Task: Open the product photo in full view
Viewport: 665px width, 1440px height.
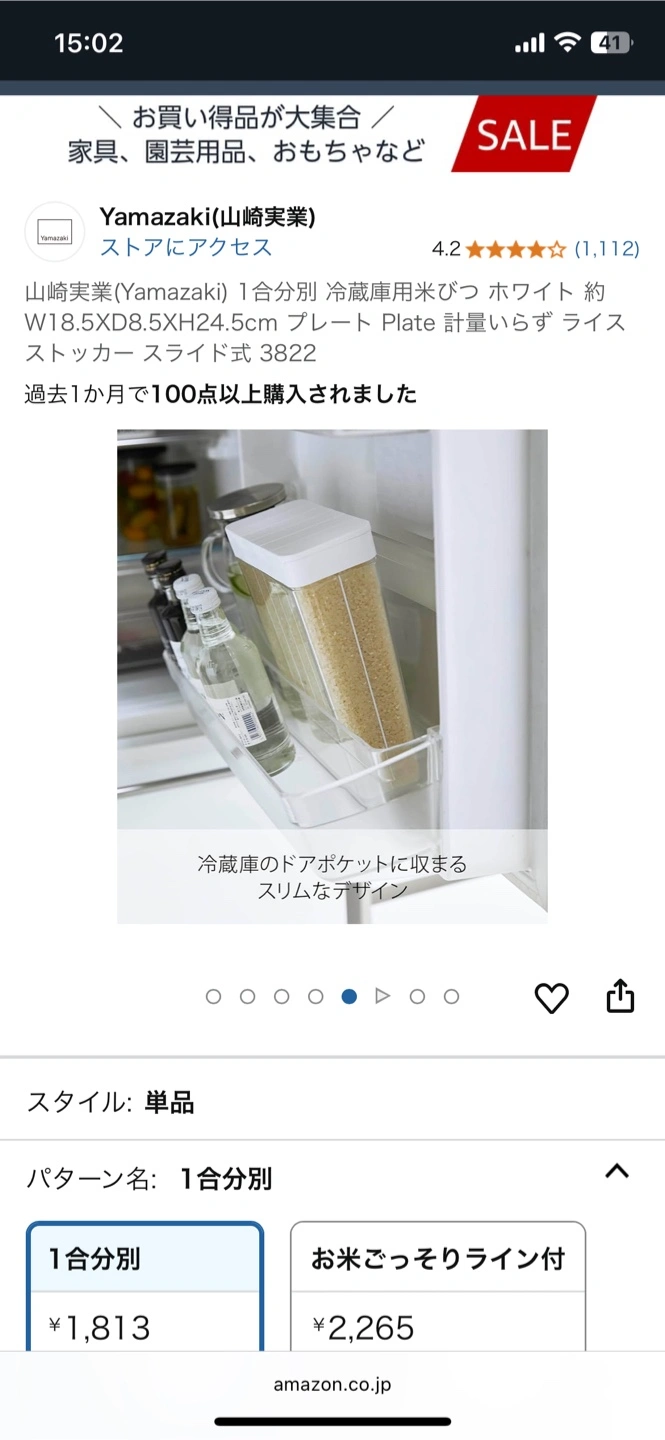Action: click(332, 676)
